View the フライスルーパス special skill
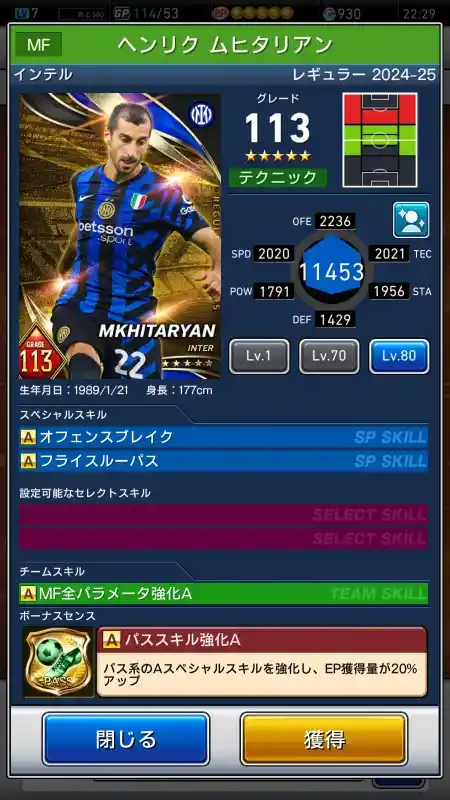 pyautogui.click(x=223, y=461)
